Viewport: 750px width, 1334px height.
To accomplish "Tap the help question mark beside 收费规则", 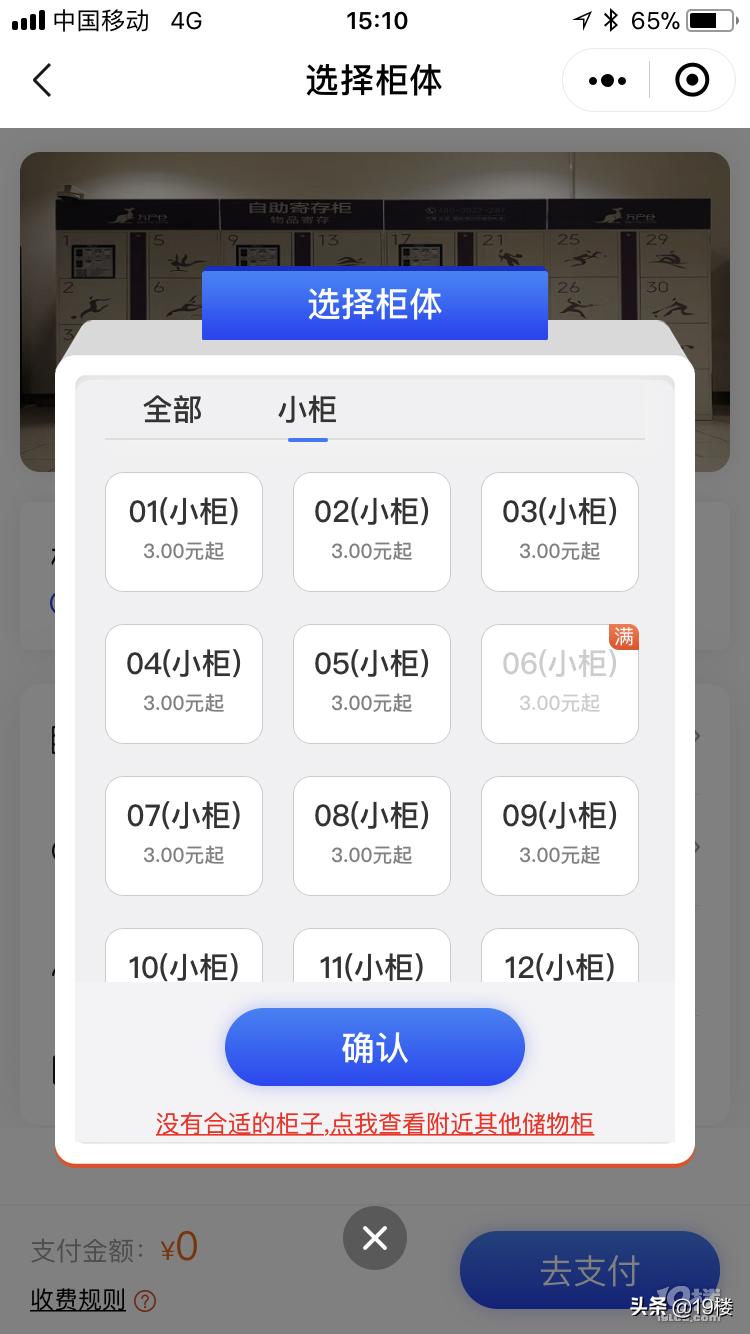I will point(144,1302).
